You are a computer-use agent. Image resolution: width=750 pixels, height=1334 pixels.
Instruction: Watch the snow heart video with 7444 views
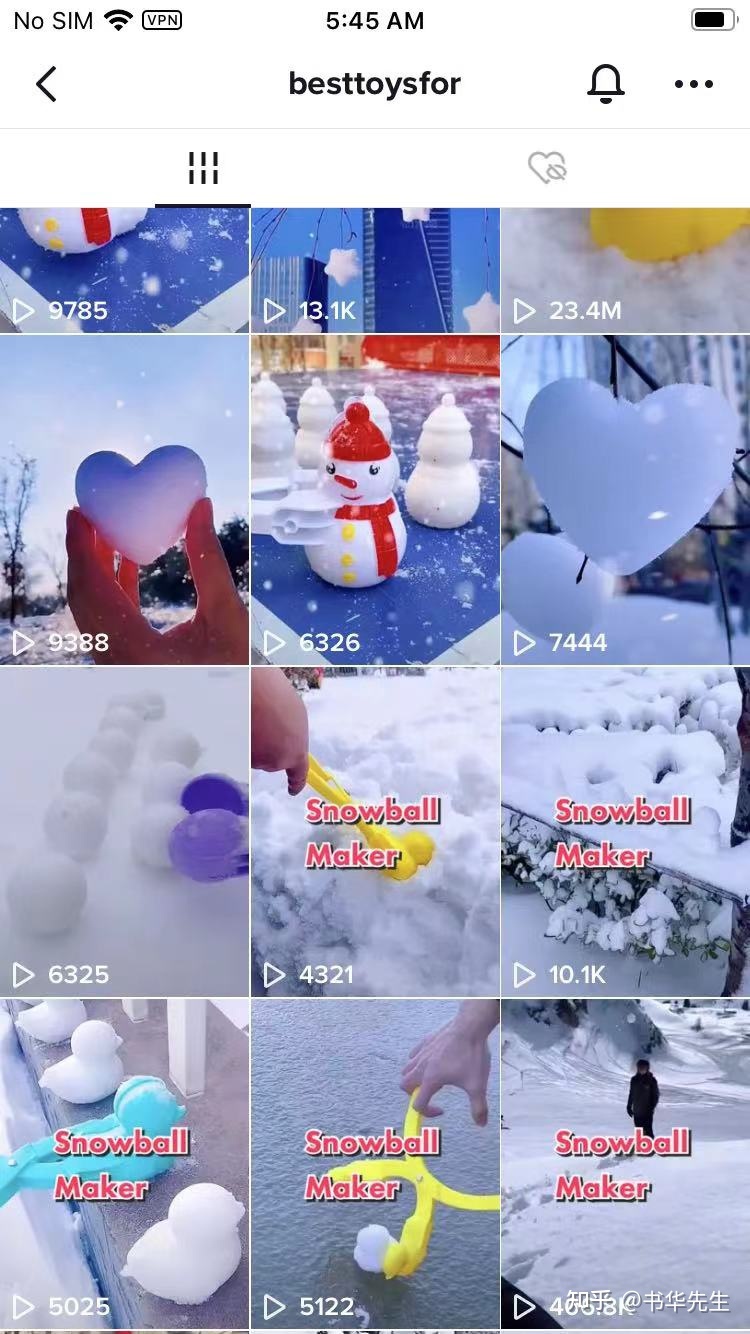[x=625, y=500]
